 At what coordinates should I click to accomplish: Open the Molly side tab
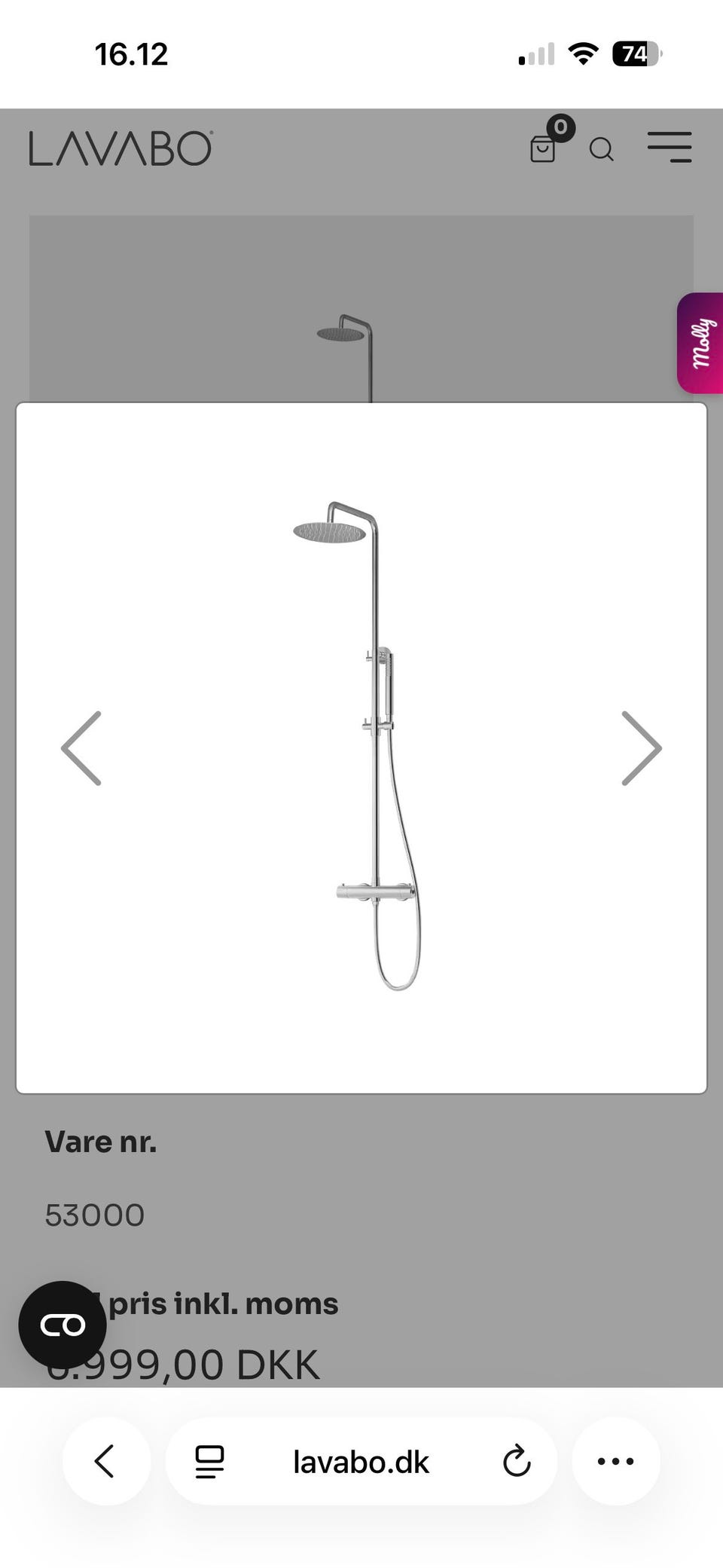(700, 343)
